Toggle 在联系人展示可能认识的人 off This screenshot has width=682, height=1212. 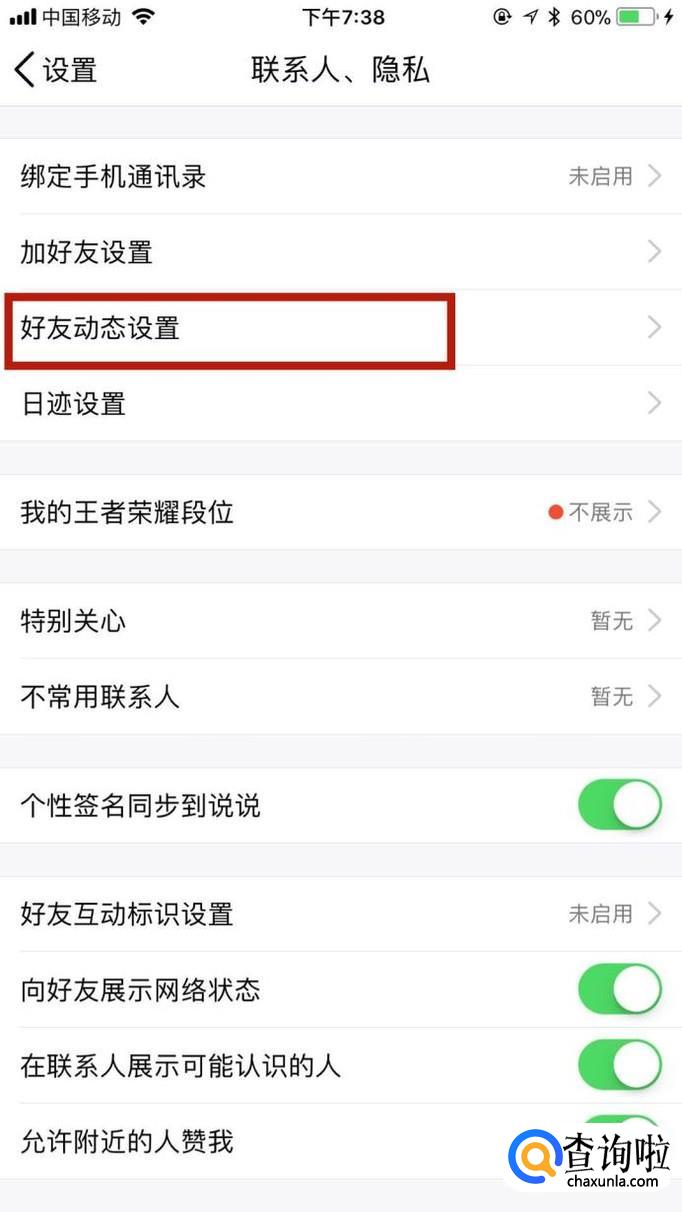coord(619,1066)
